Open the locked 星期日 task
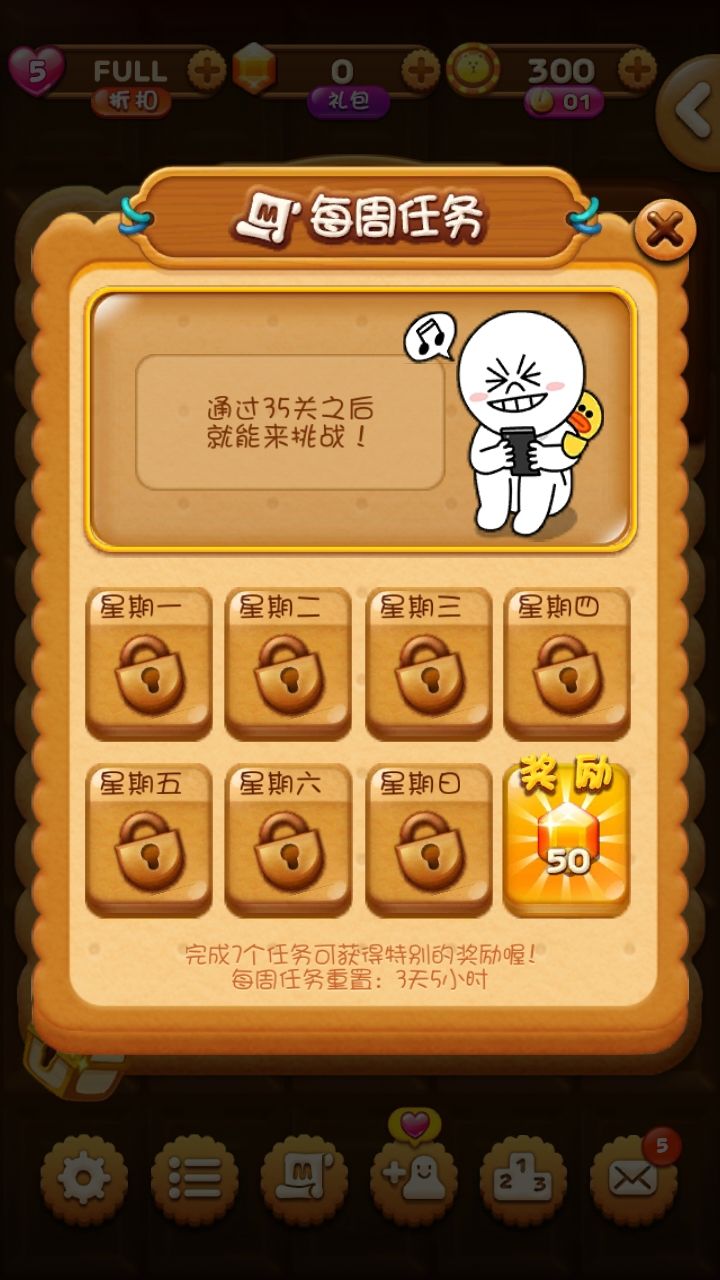Image resolution: width=720 pixels, height=1280 pixels. (x=428, y=840)
